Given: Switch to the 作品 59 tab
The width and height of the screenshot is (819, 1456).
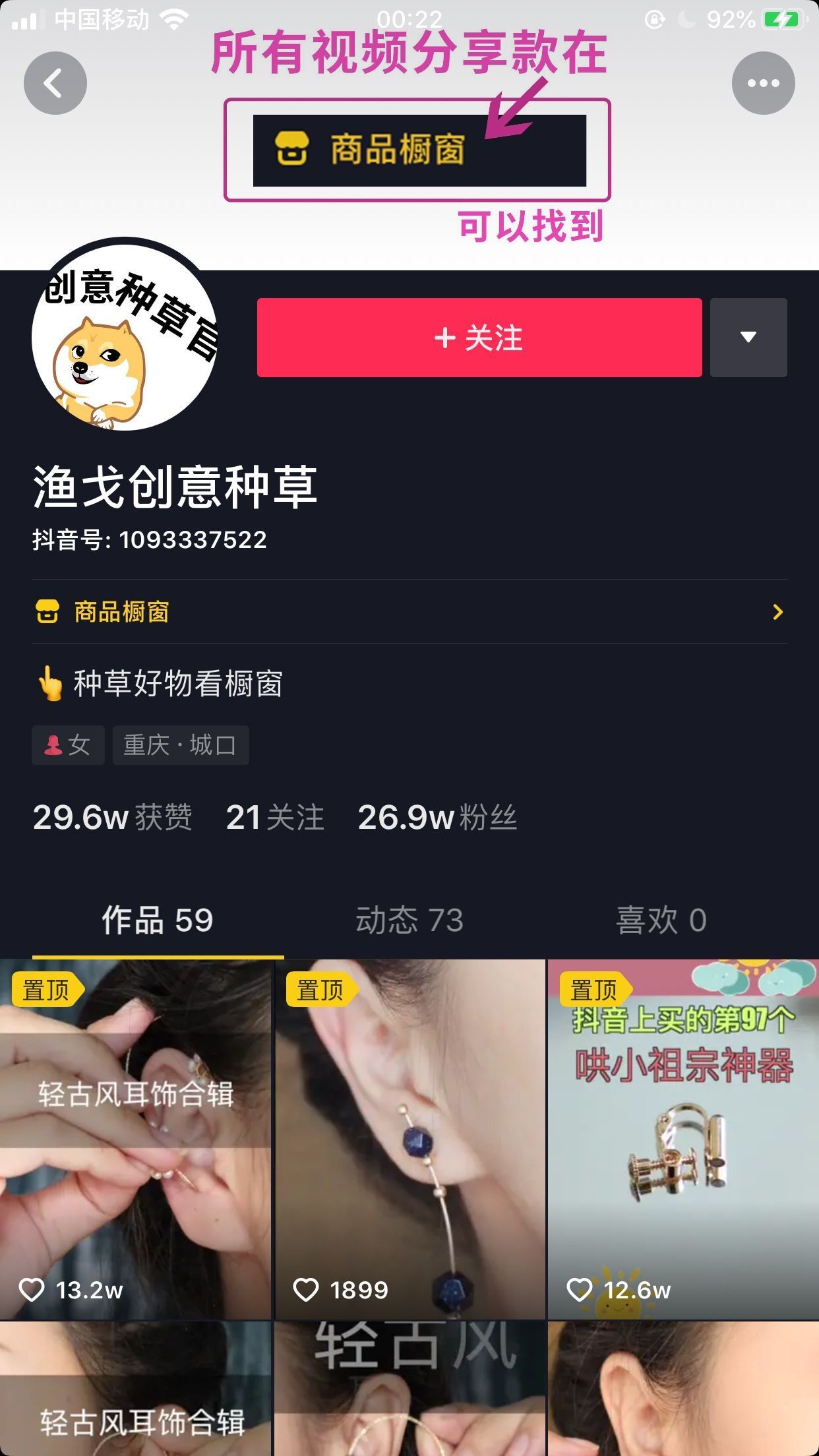Looking at the screenshot, I should (157, 921).
